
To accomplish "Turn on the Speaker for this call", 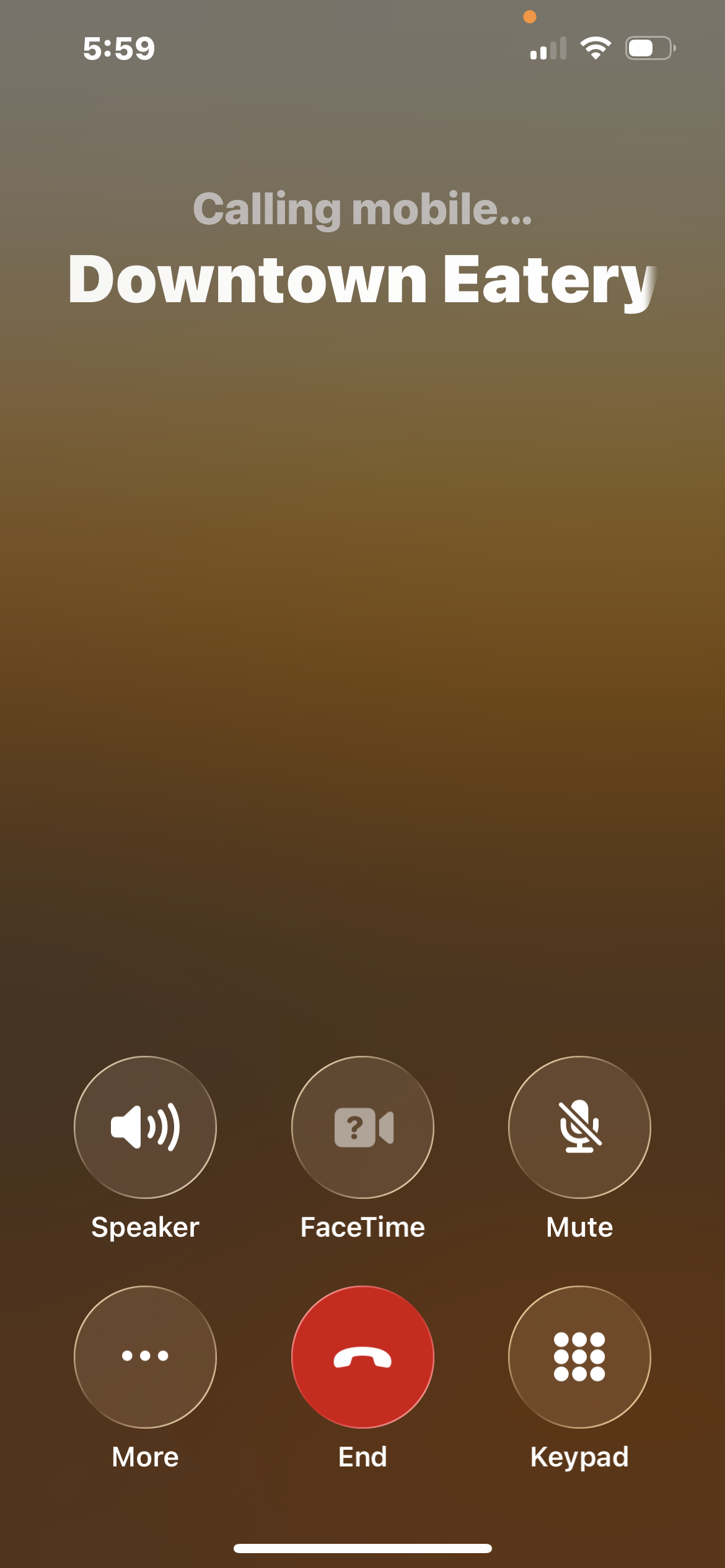I will (x=145, y=1127).
